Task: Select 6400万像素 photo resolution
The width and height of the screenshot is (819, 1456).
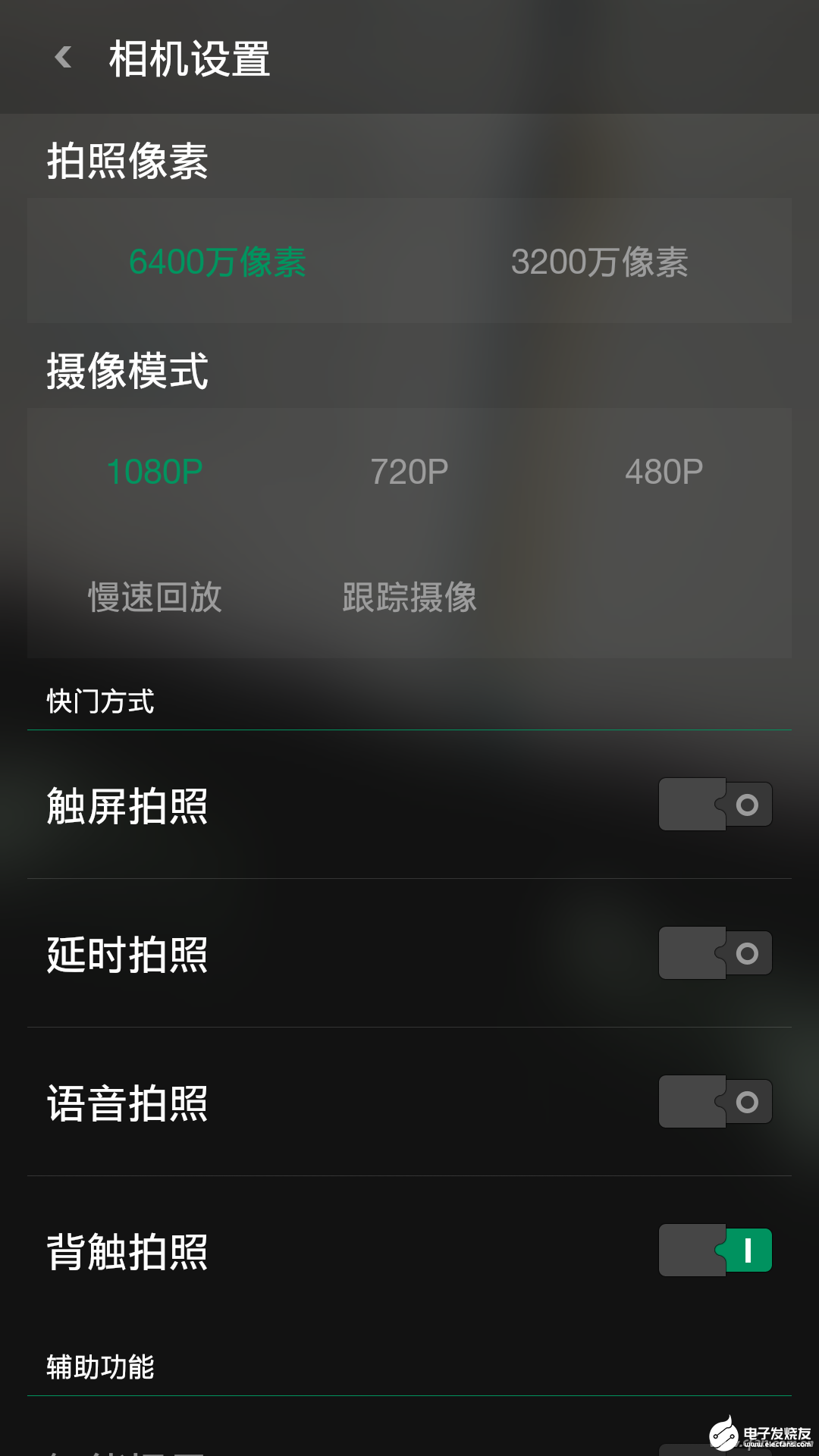Action: 218,262
